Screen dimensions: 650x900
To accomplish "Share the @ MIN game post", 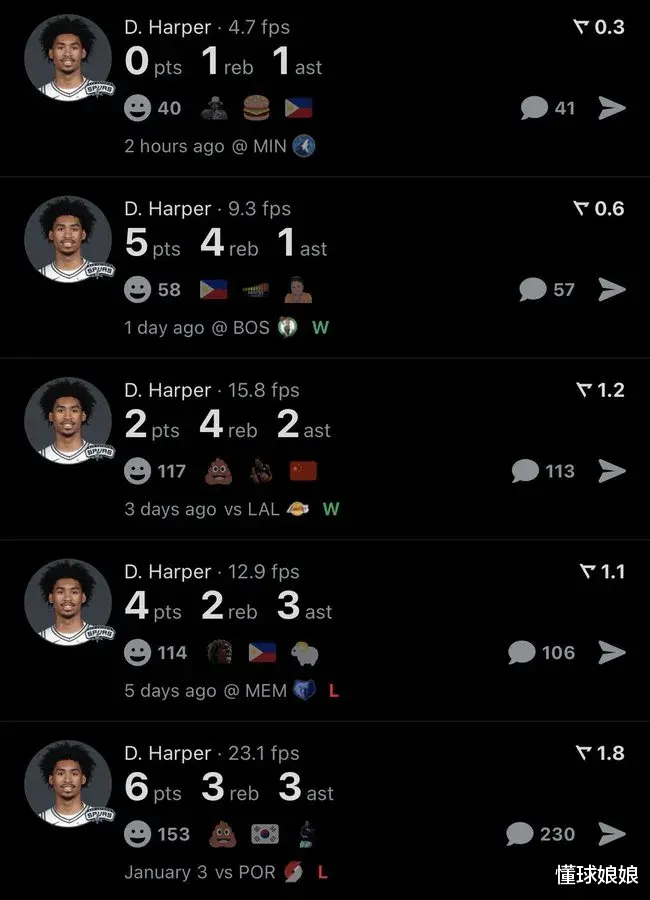I will [x=612, y=108].
